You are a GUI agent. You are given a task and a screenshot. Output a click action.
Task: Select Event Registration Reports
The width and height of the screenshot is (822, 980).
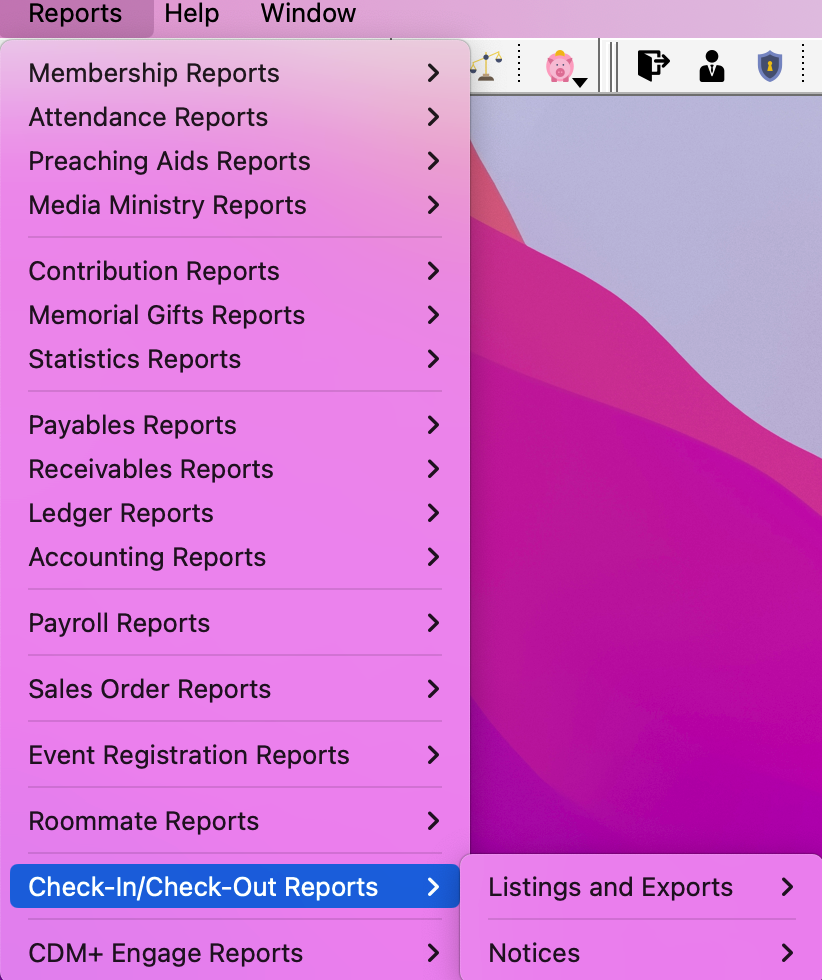(189, 755)
